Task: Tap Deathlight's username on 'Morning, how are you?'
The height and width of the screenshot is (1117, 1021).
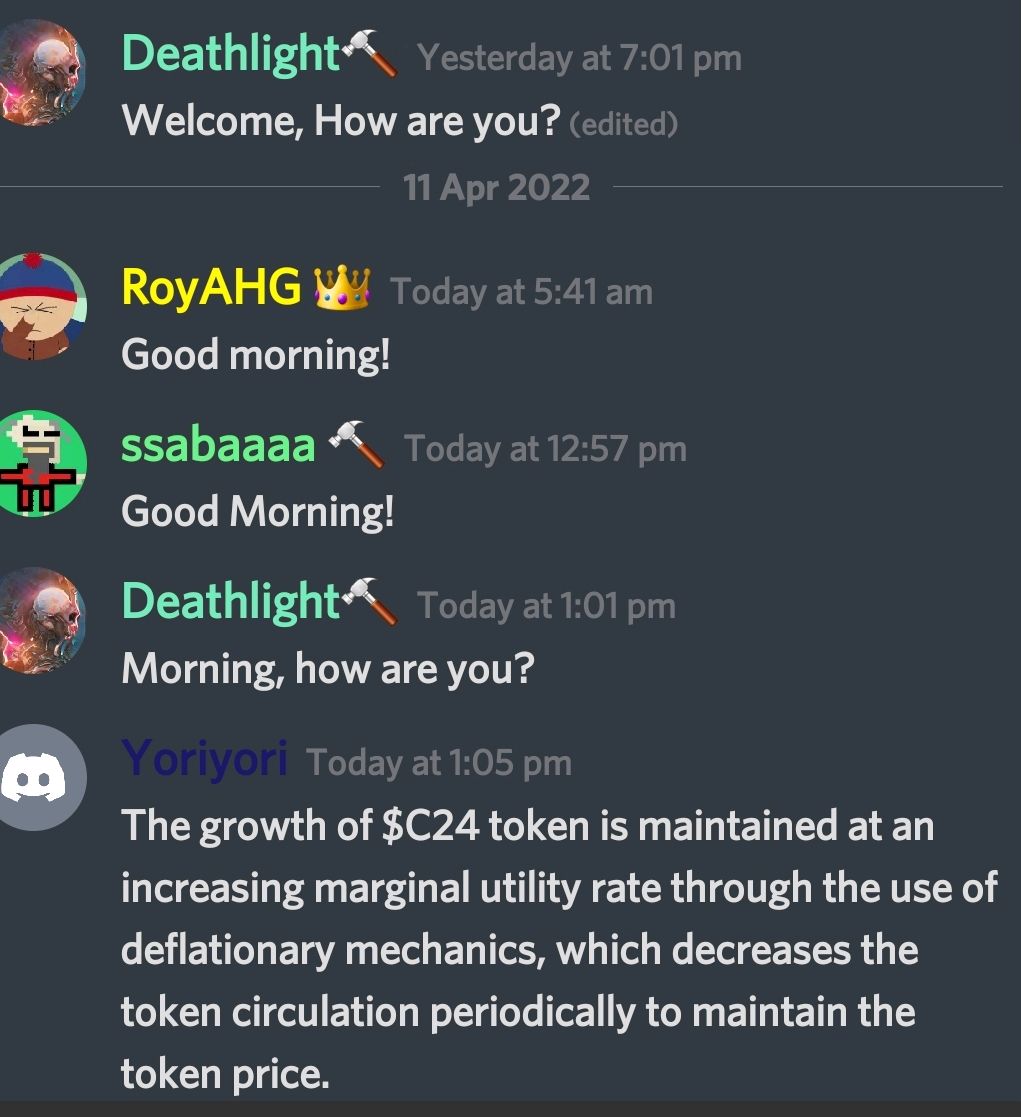Action: click(231, 601)
